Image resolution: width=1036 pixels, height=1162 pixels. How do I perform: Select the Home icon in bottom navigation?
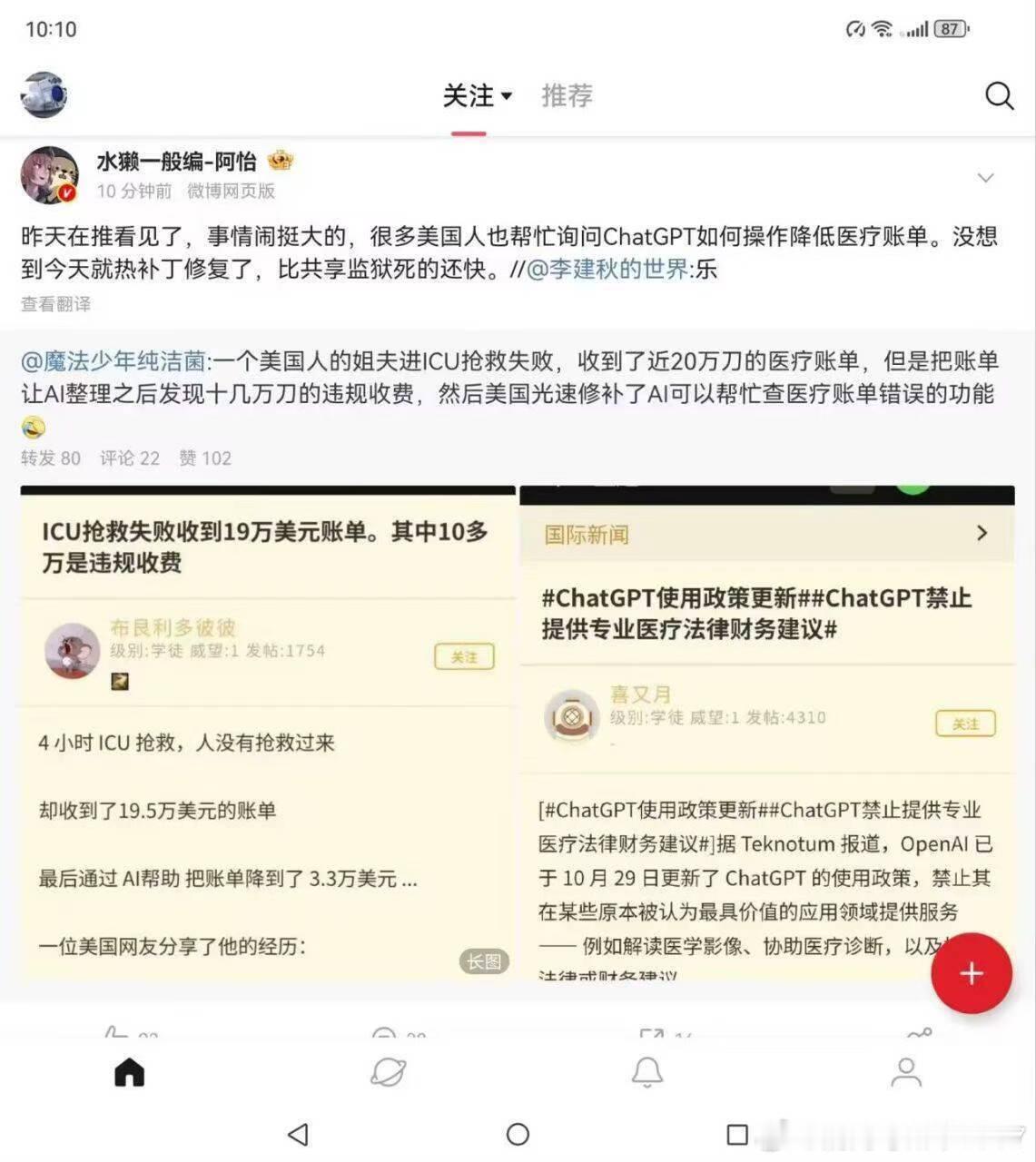[128, 1072]
